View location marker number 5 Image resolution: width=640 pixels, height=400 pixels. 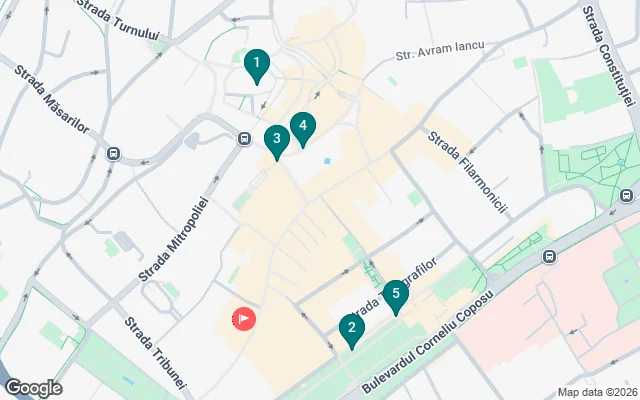click(396, 295)
